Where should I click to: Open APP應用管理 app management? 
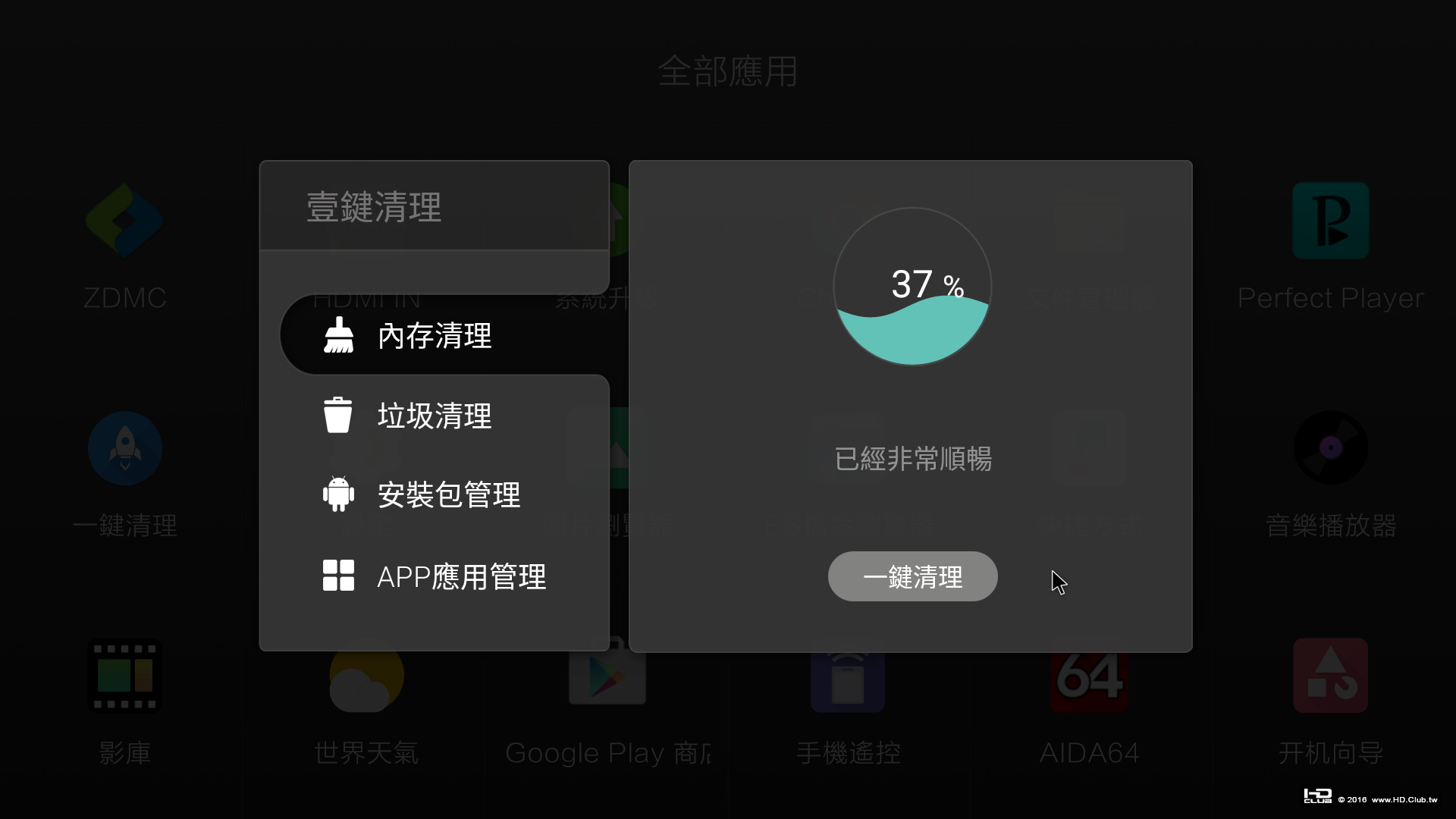[460, 576]
